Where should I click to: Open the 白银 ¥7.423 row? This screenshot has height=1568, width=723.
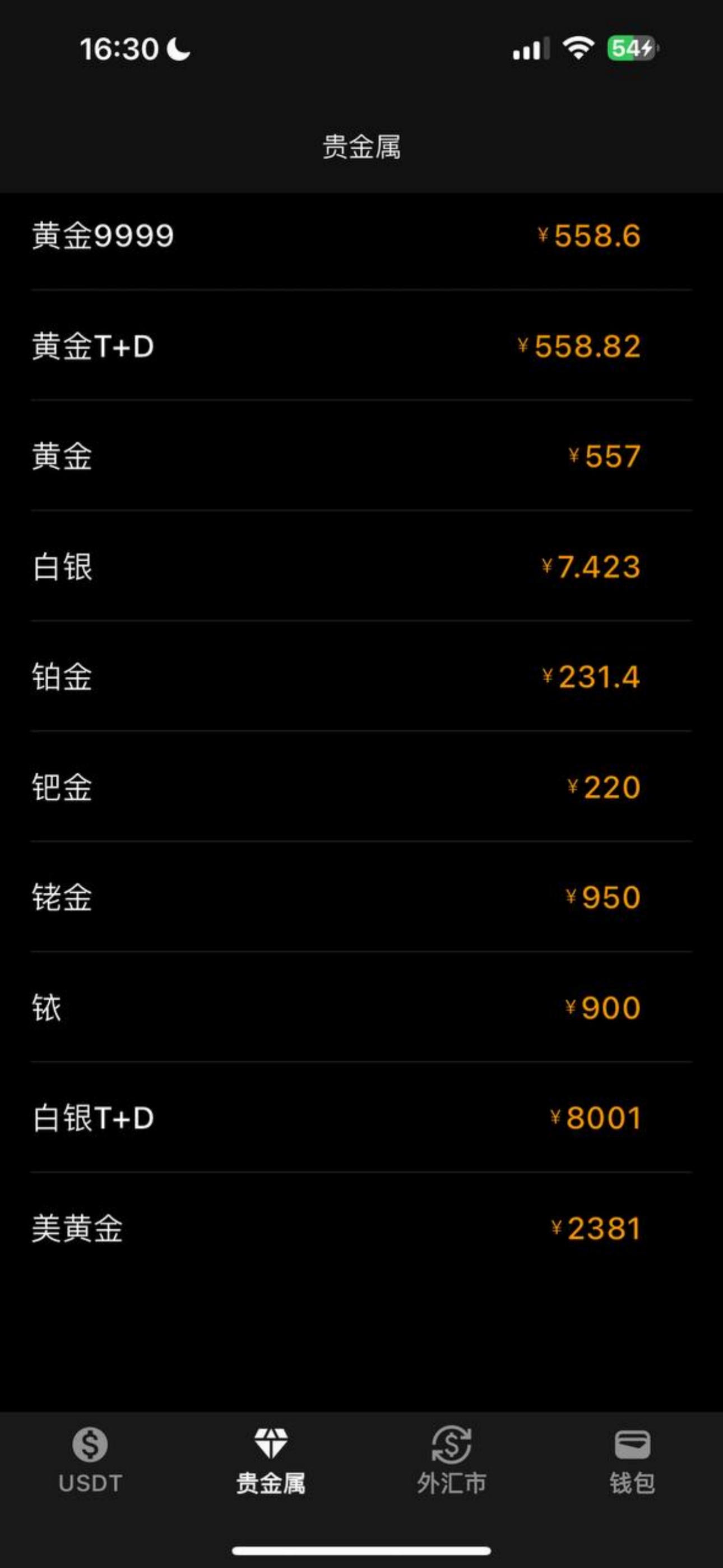361,566
